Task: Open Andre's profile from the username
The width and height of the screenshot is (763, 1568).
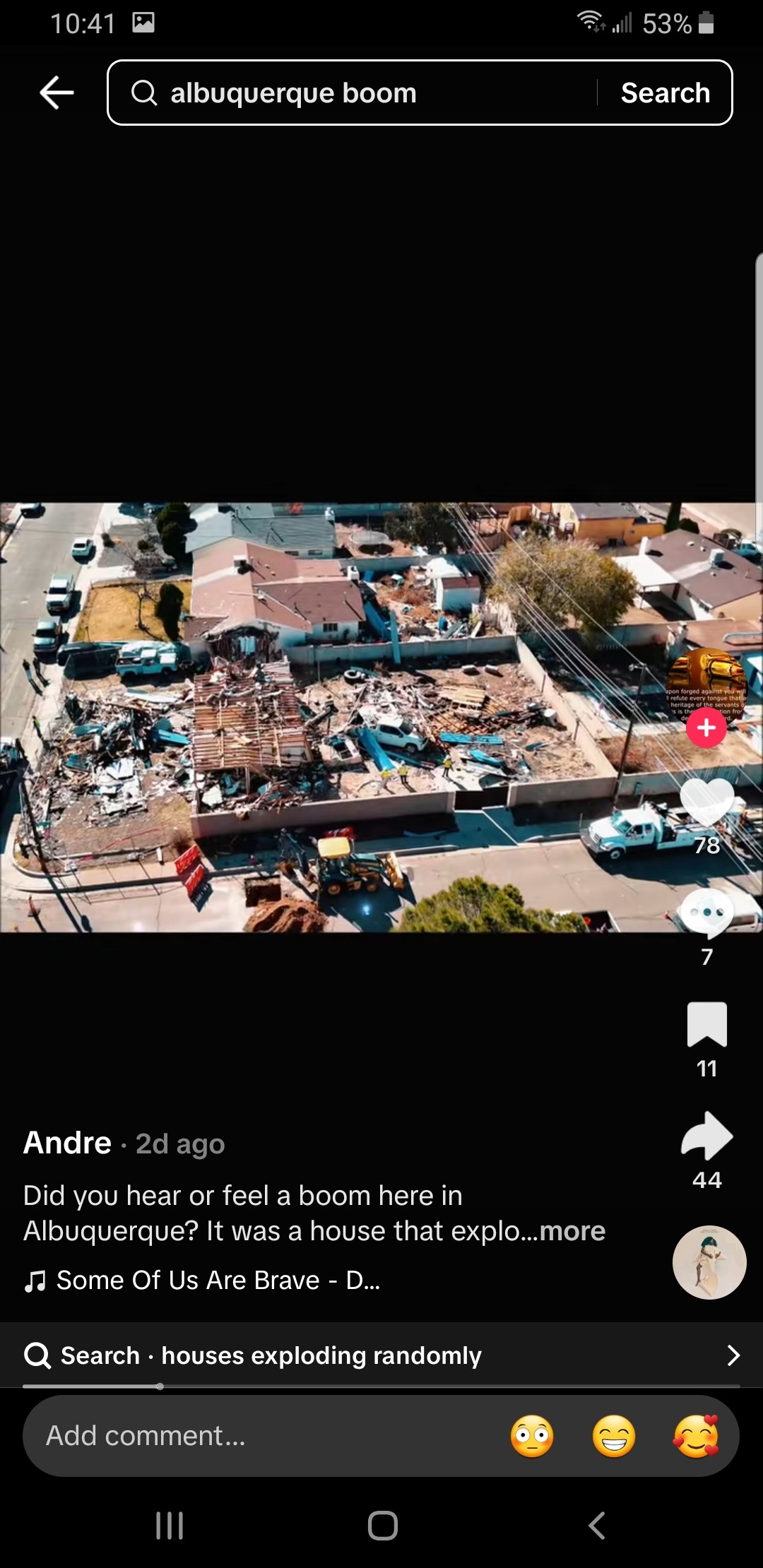Action: click(68, 1143)
